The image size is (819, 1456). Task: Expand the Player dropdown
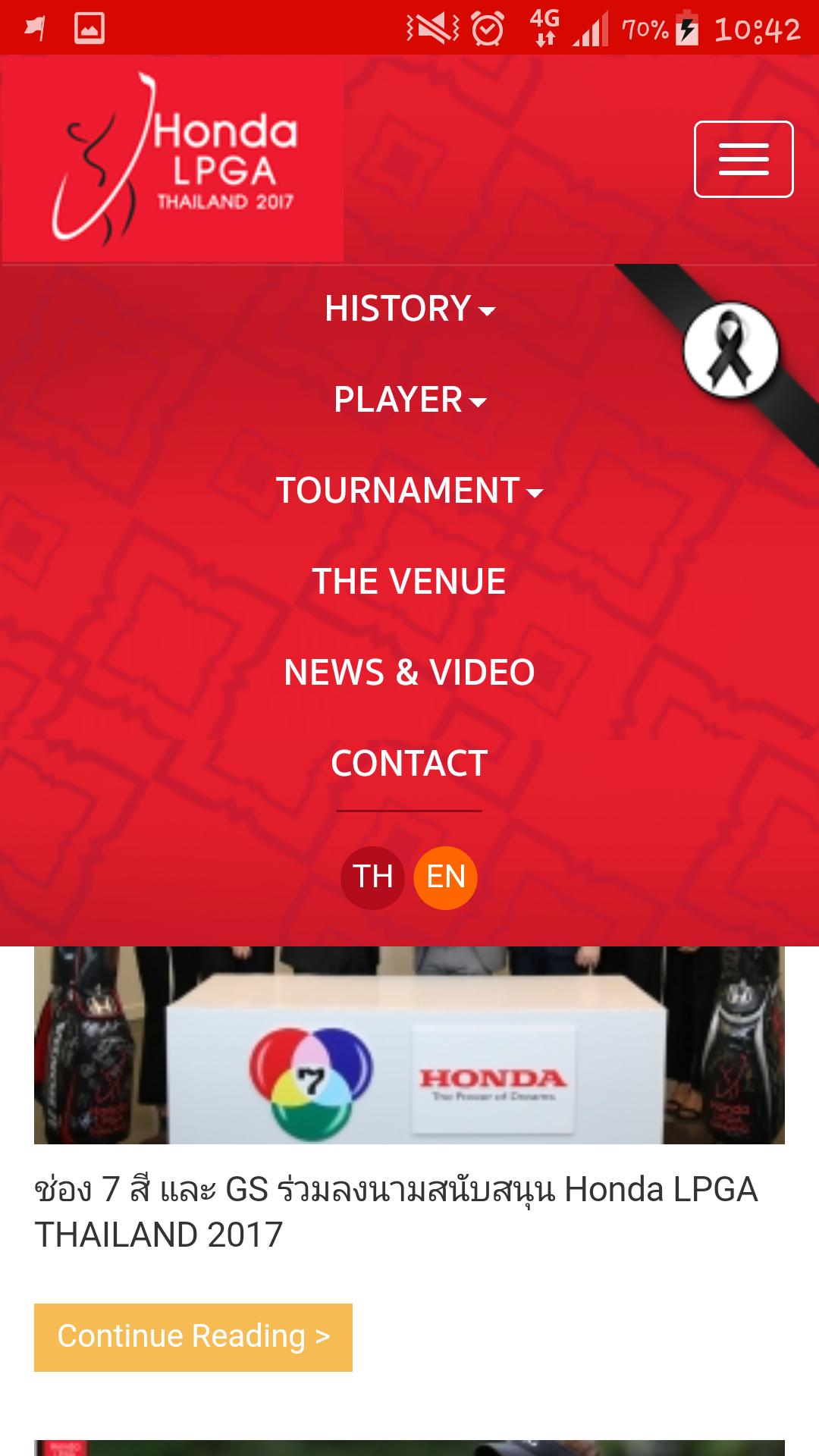pyautogui.click(x=409, y=400)
